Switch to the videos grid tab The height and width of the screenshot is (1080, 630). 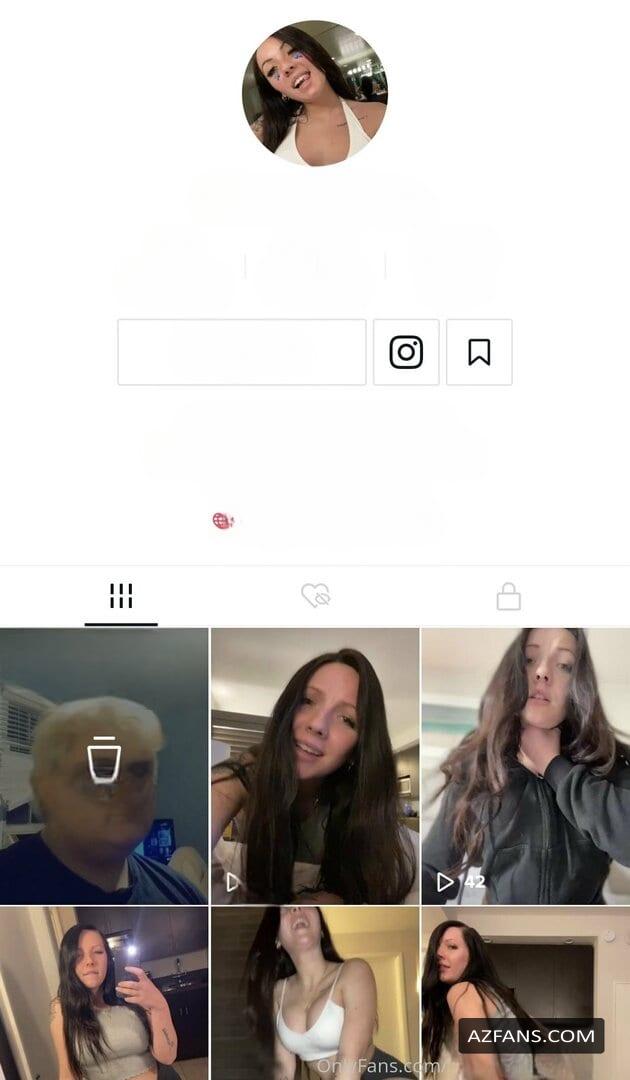[121, 596]
